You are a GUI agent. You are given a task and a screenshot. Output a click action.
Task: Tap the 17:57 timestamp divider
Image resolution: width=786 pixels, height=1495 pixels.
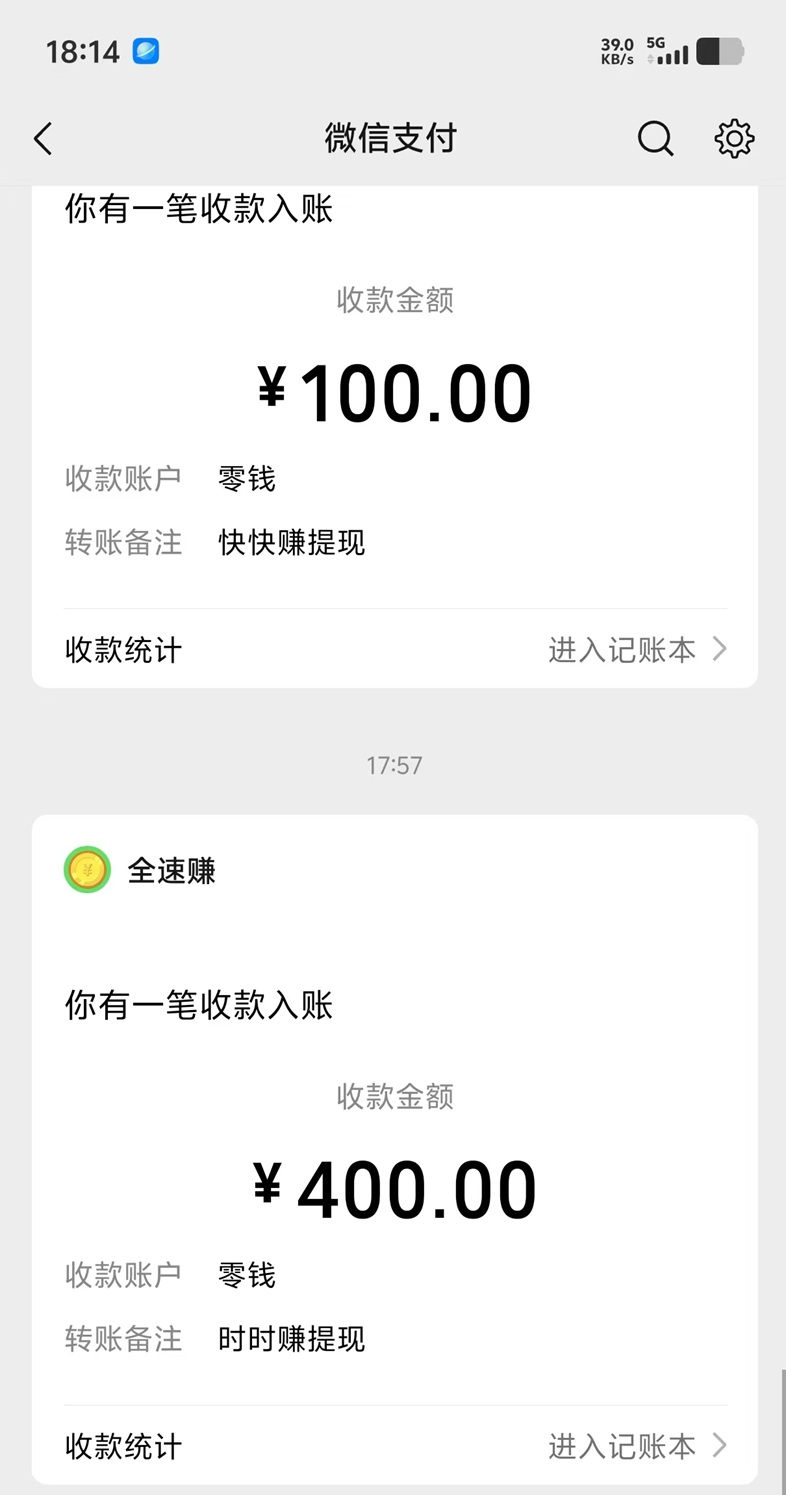point(393,765)
